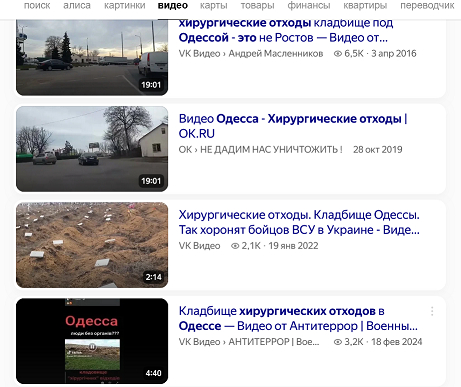Select the карты tab
Viewport: 461px width, 387px height.
(x=214, y=6)
